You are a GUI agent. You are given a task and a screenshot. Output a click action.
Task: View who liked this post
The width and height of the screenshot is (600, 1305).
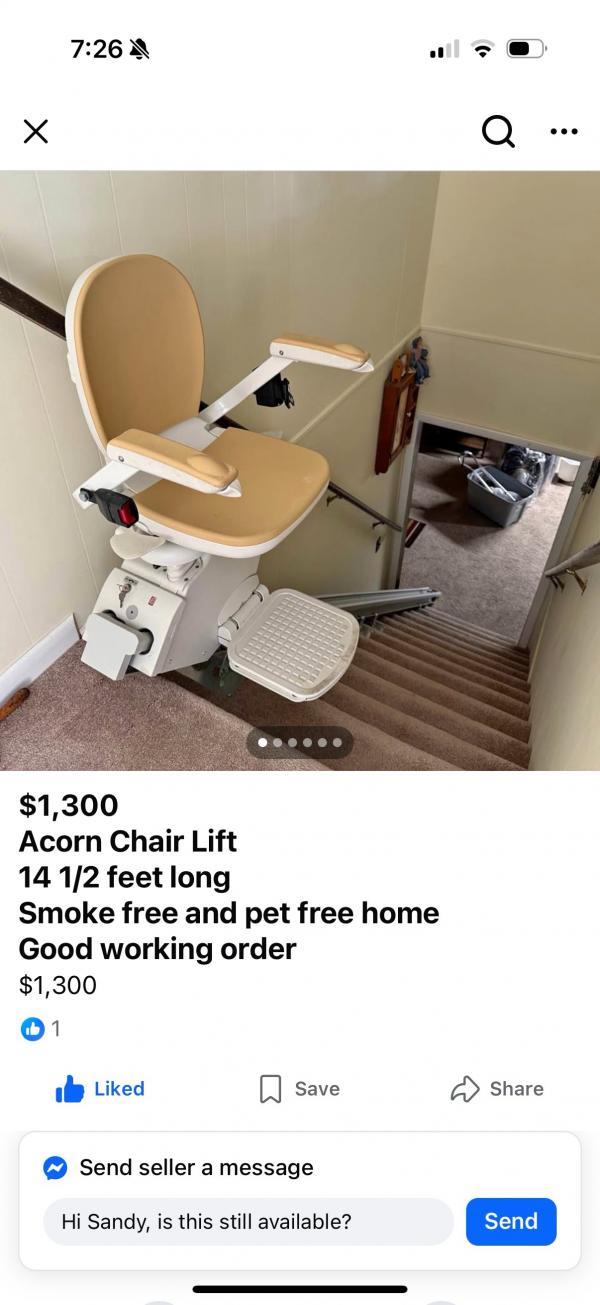(41, 1028)
